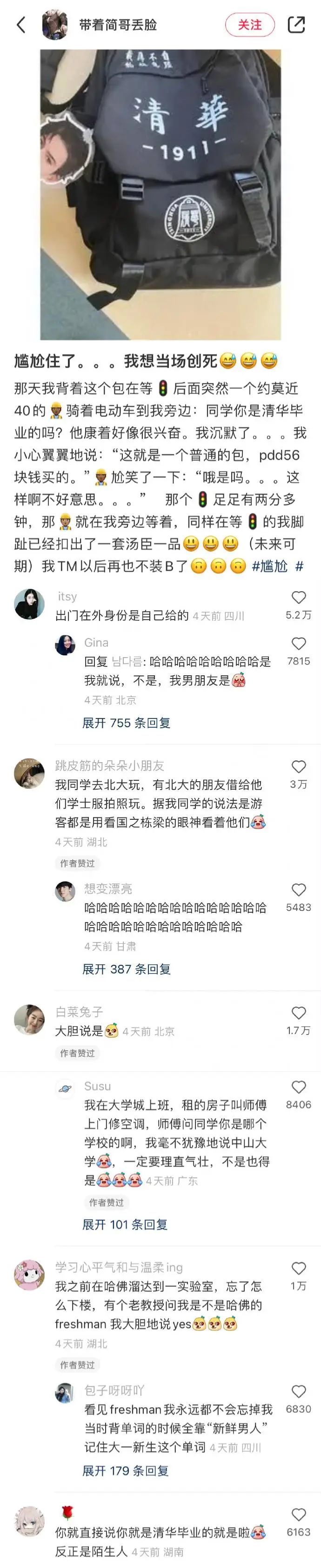Expand 755 replies under itsy's comment
Viewport: 321px width, 1568px height.
click(126, 723)
